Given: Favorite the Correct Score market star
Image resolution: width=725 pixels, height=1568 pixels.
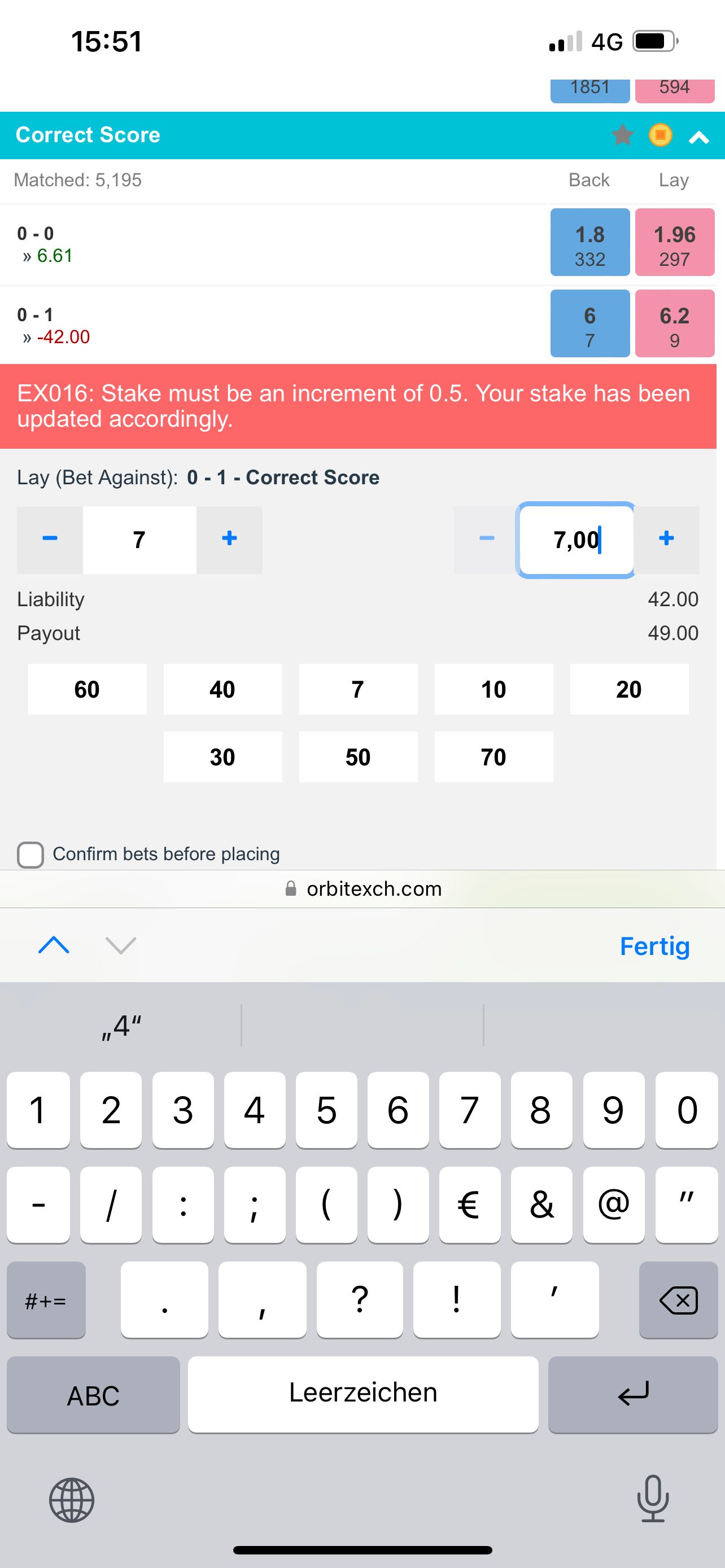Looking at the screenshot, I should (x=622, y=135).
